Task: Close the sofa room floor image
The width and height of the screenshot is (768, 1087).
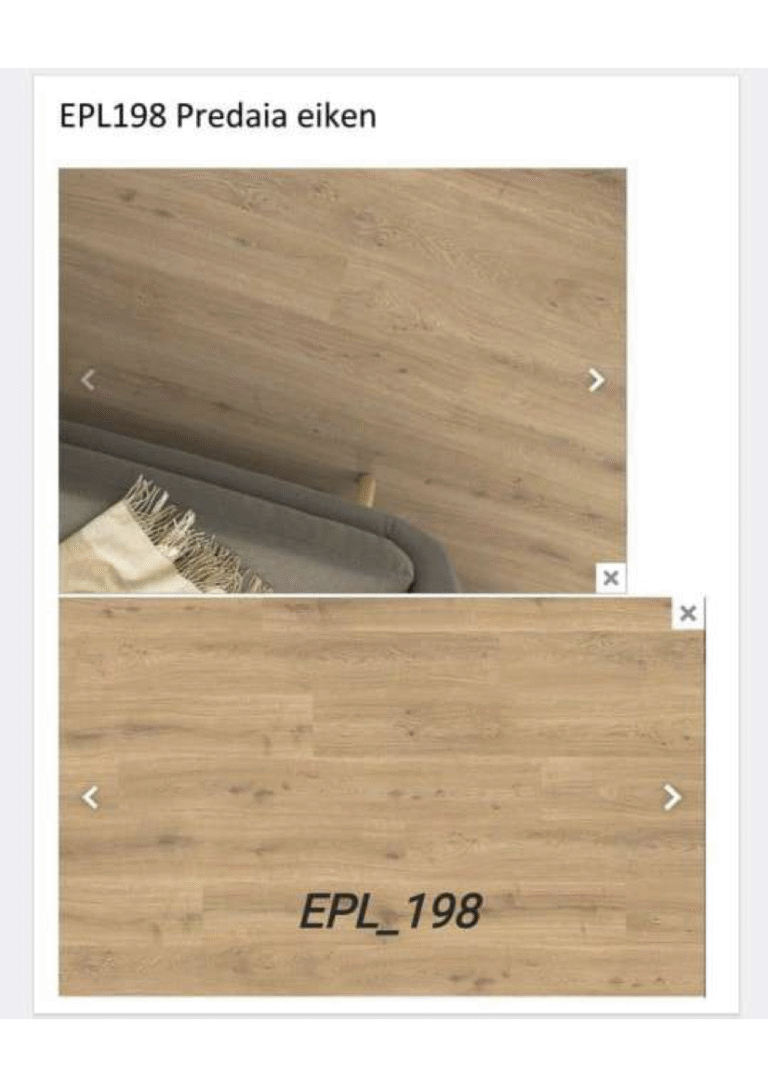Action: click(611, 578)
